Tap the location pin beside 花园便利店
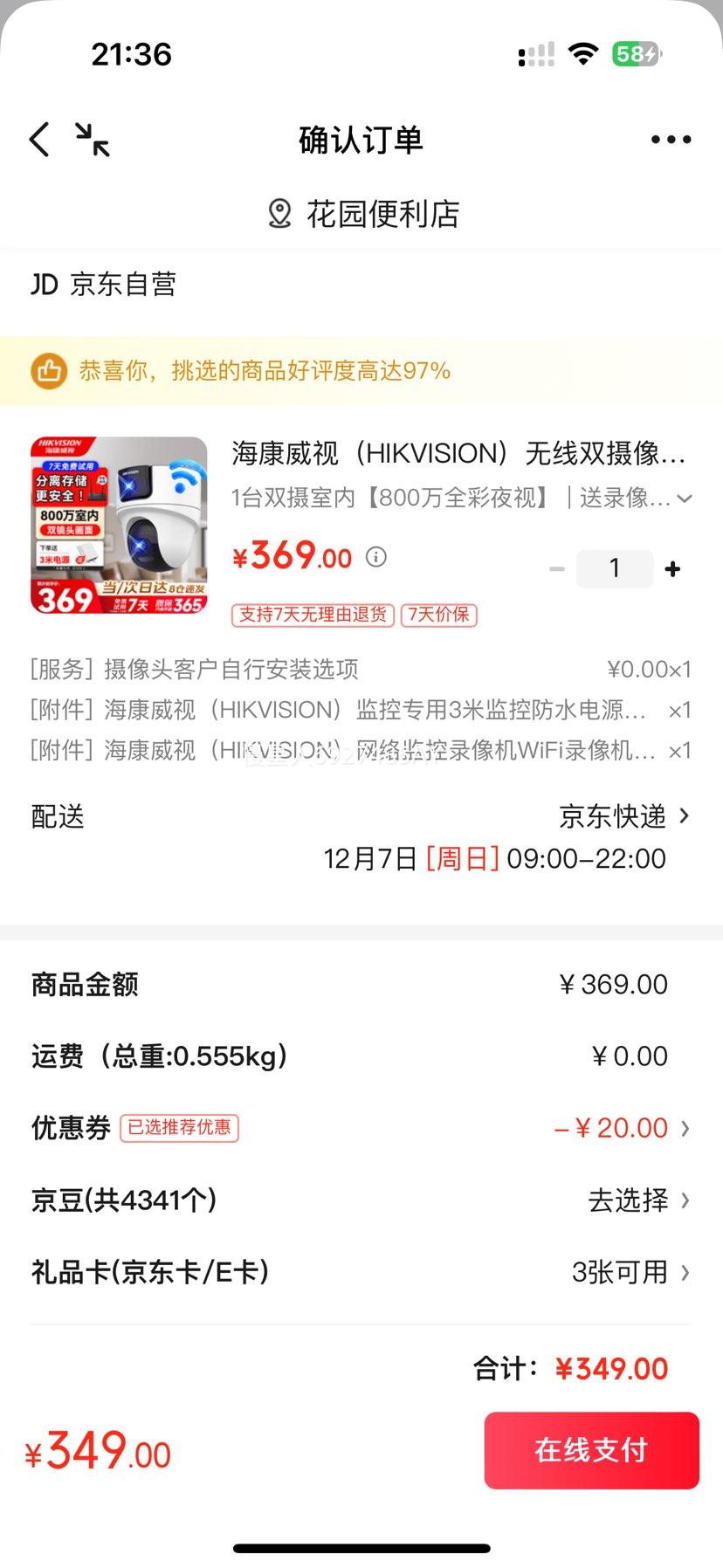Image resolution: width=723 pixels, height=1568 pixels. pyautogui.click(x=279, y=213)
